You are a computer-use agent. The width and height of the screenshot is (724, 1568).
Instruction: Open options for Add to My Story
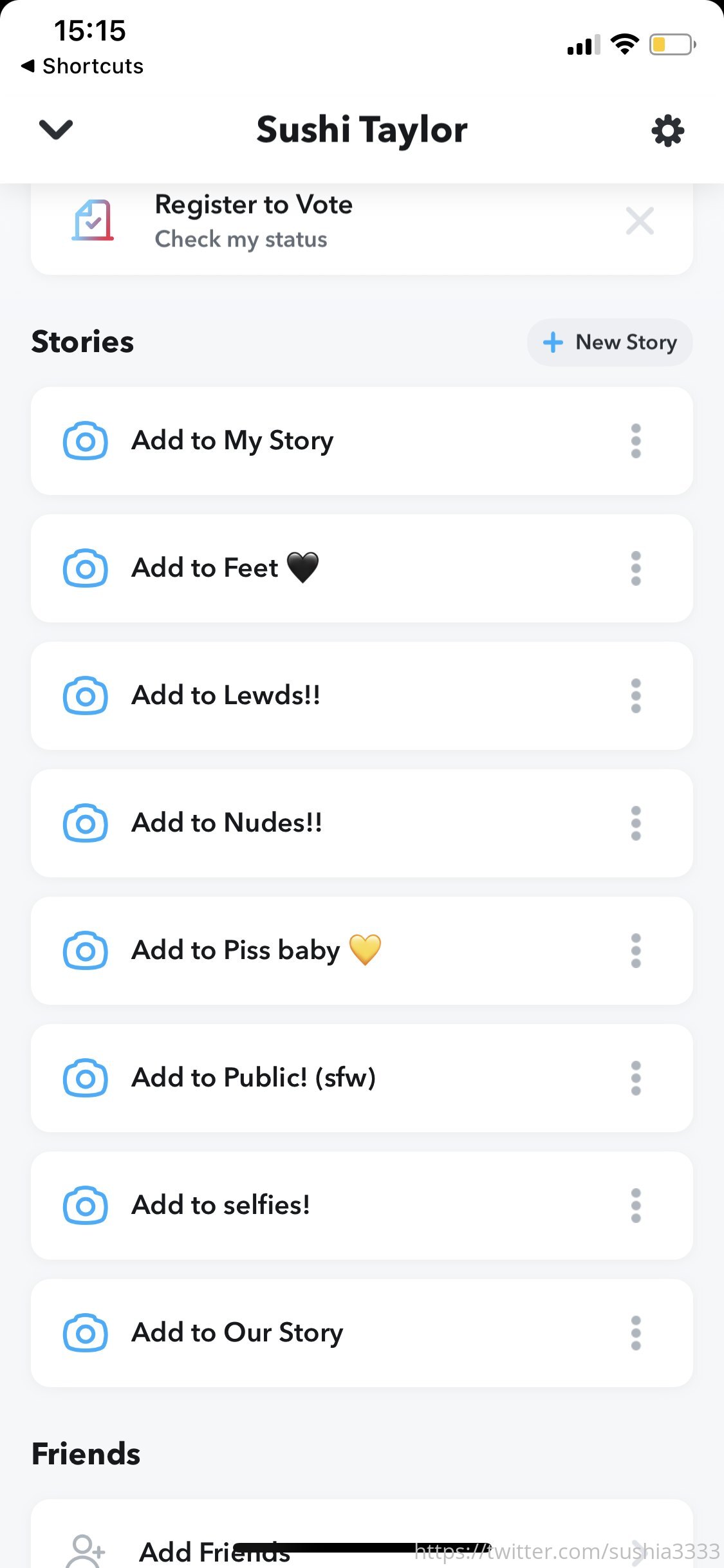click(x=636, y=441)
